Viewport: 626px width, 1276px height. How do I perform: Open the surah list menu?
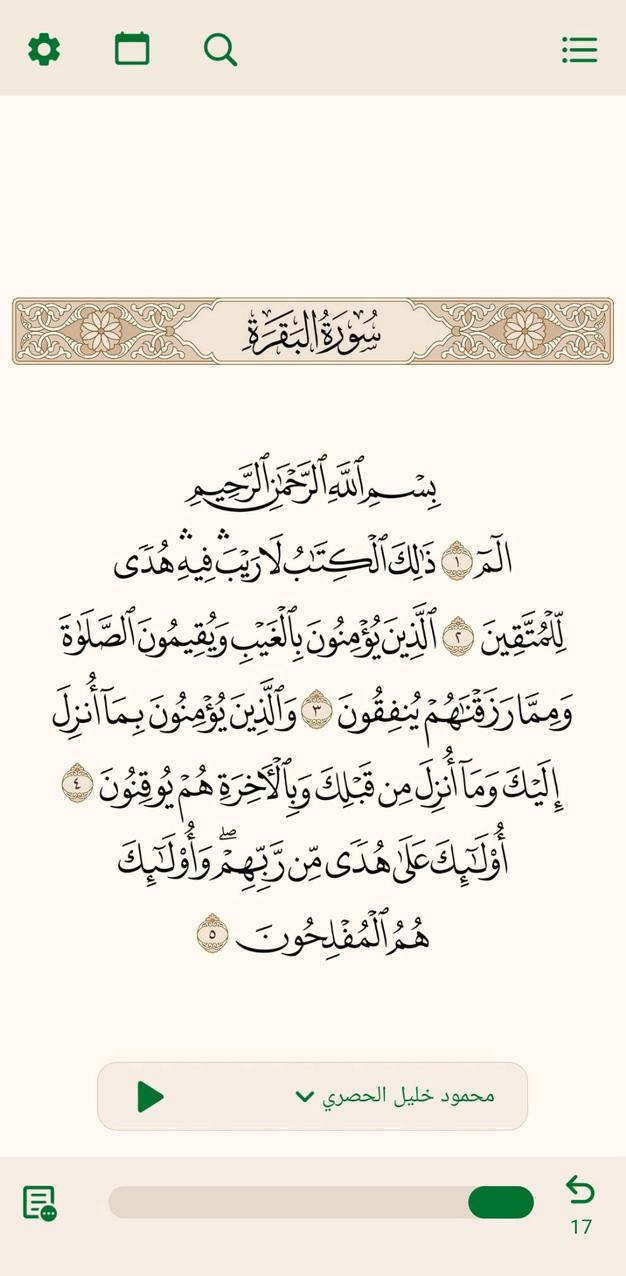(x=579, y=49)
